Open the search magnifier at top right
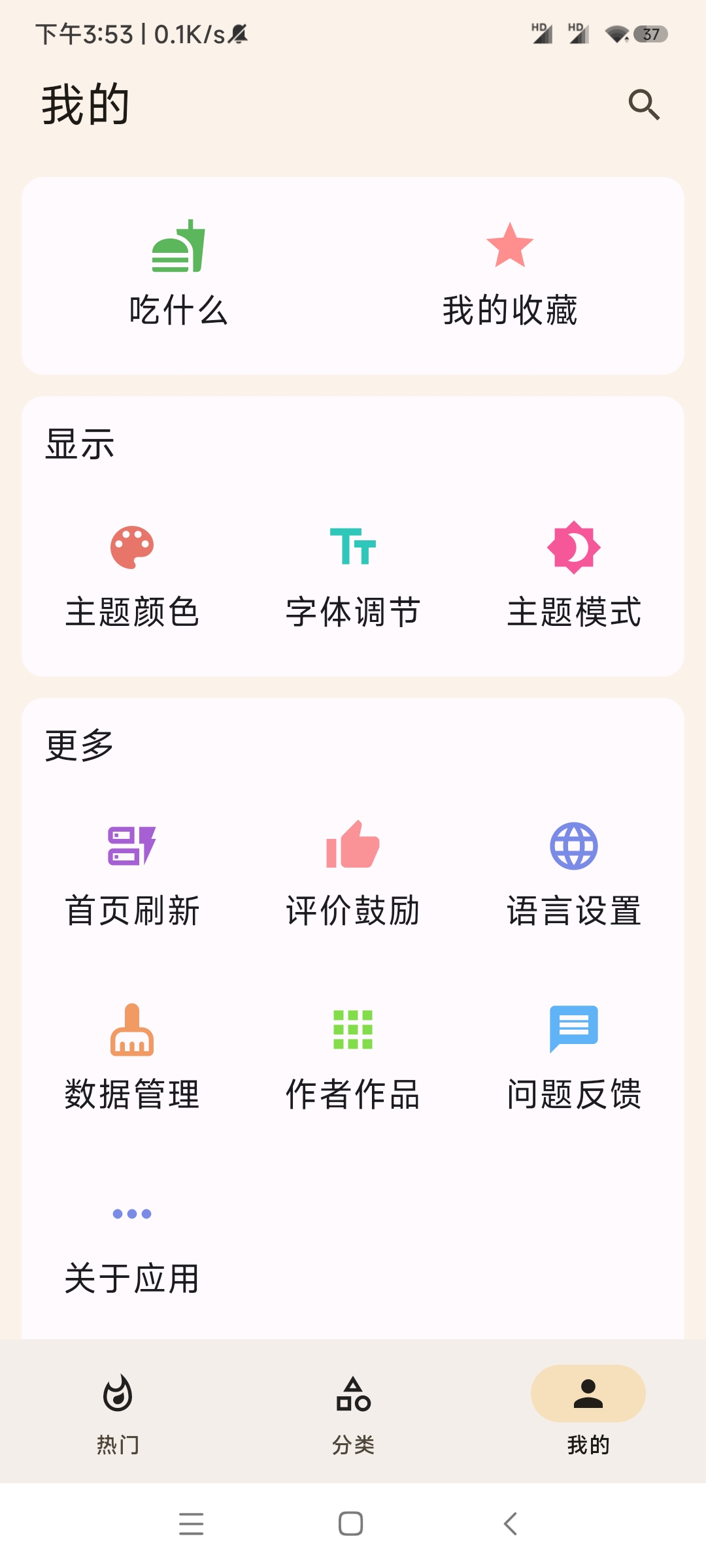Viewport: 706px width, 1568px height. pos(645,105)
